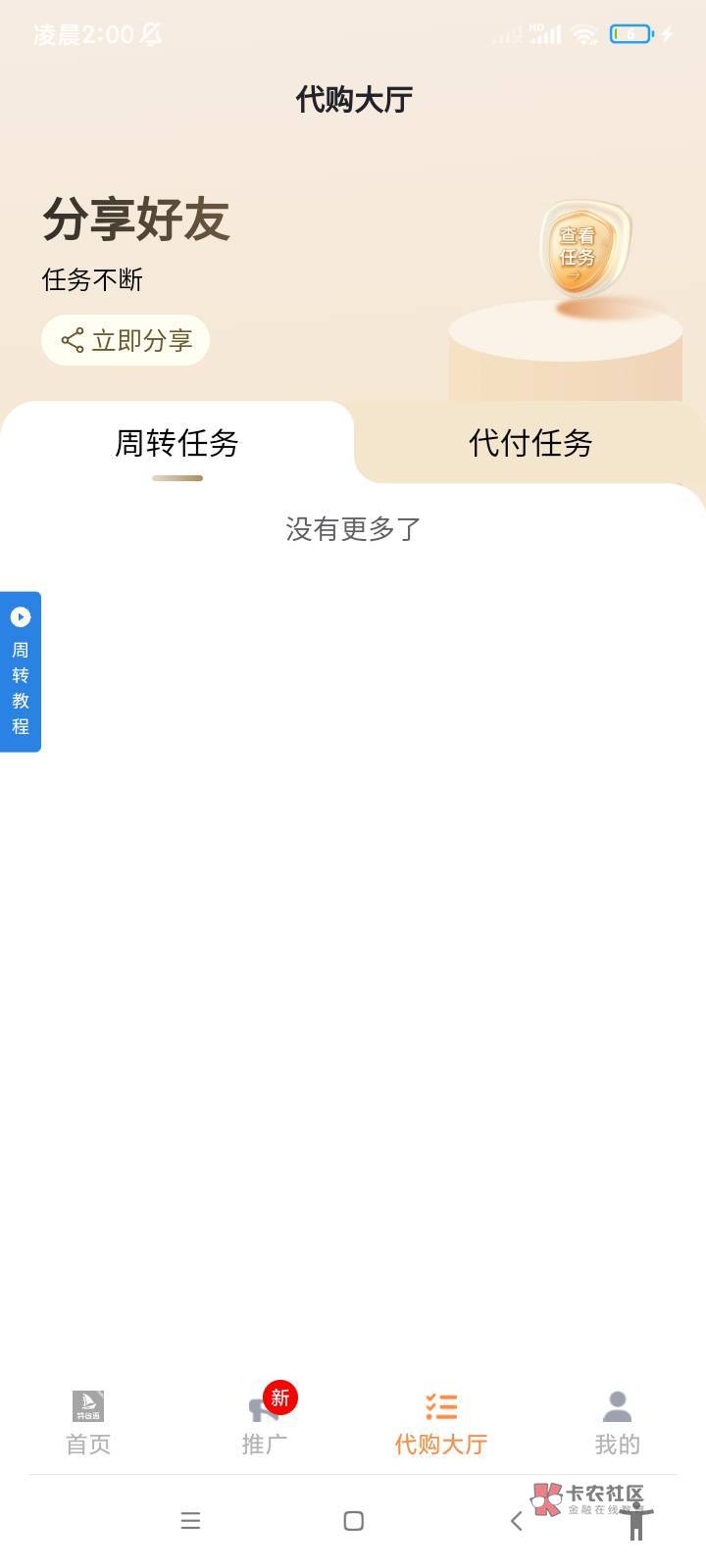The height and width of the screenshot is (1568, 706).
Task: Open the 推广 tab with the 新 badge
Action: pyautogui.click(x=265, y=1423)
